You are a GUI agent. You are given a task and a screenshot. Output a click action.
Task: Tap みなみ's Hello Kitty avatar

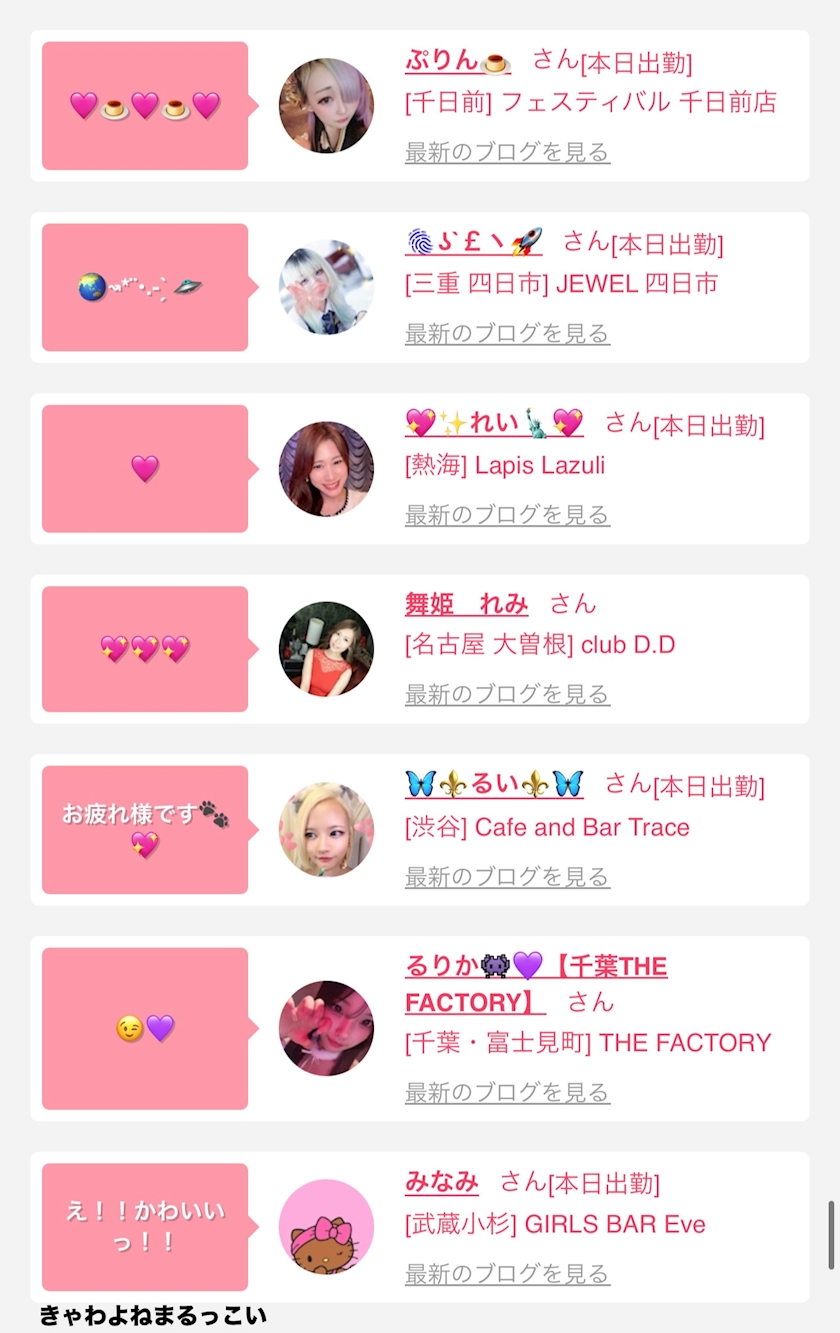click(x=326, y=1227)
